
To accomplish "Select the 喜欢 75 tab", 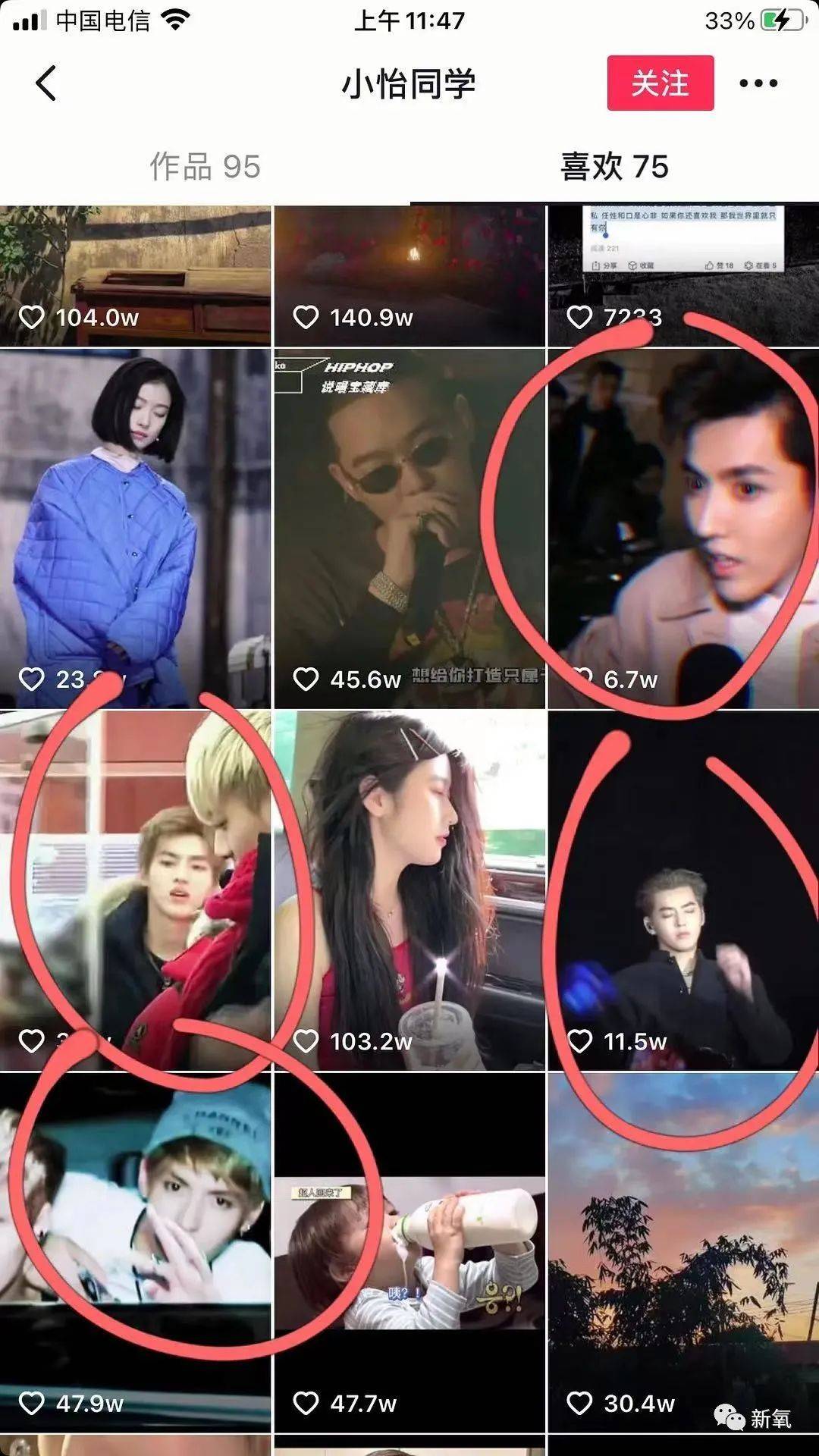I will tap(614, 166).
